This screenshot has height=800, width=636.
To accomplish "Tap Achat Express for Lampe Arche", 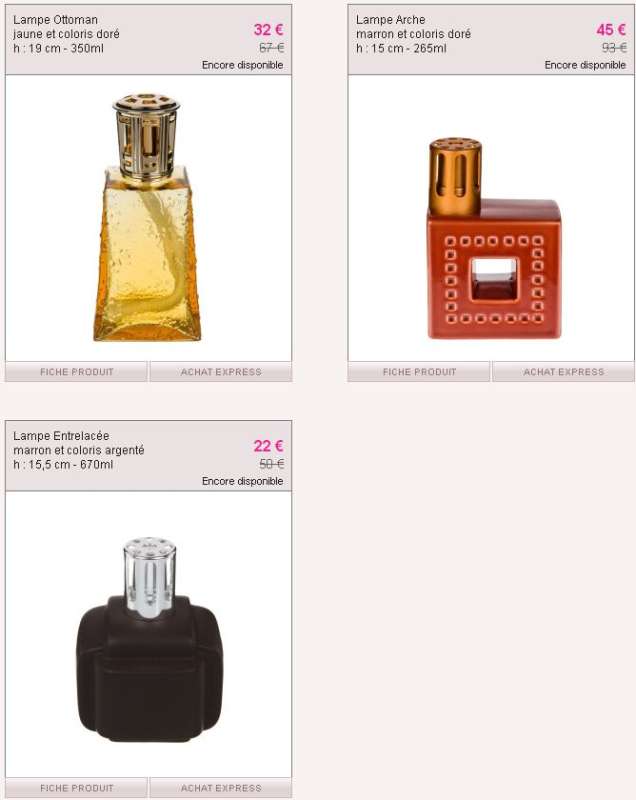I will pos(563,372).
